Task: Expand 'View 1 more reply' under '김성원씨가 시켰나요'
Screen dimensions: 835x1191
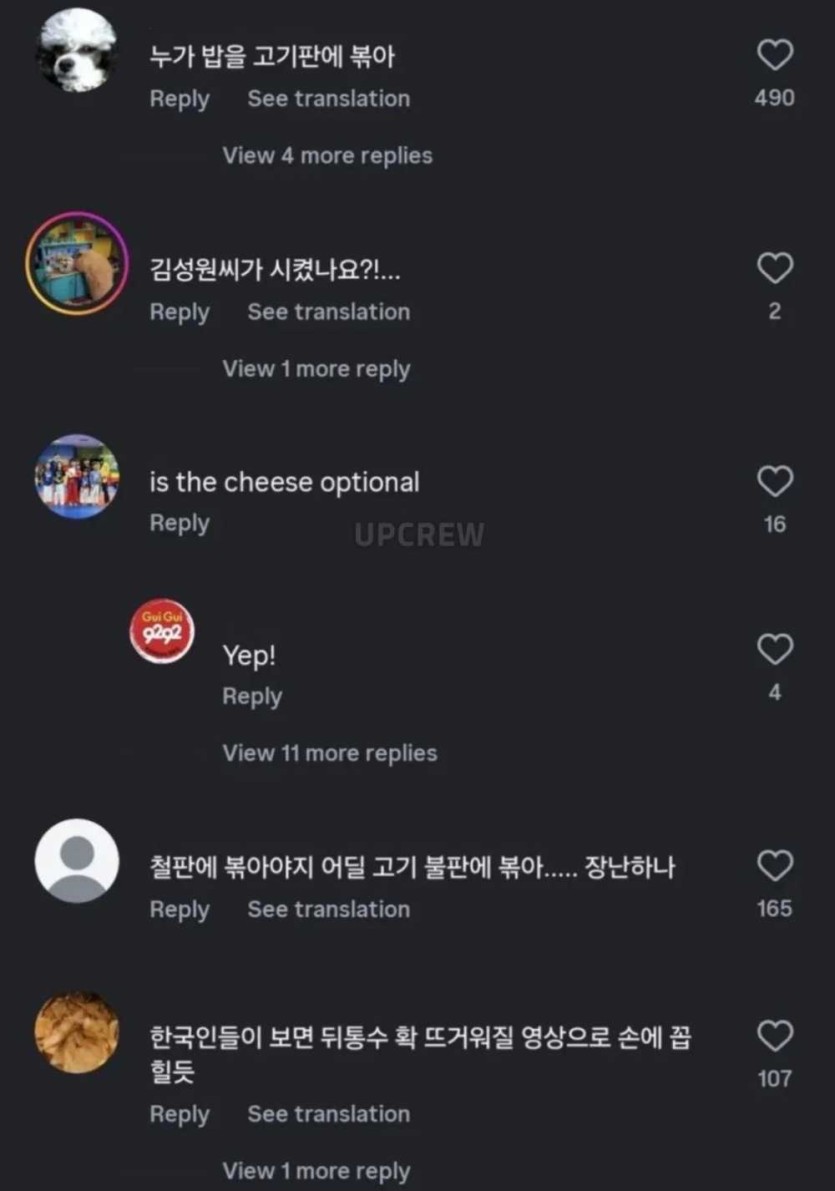Action: 316,369
